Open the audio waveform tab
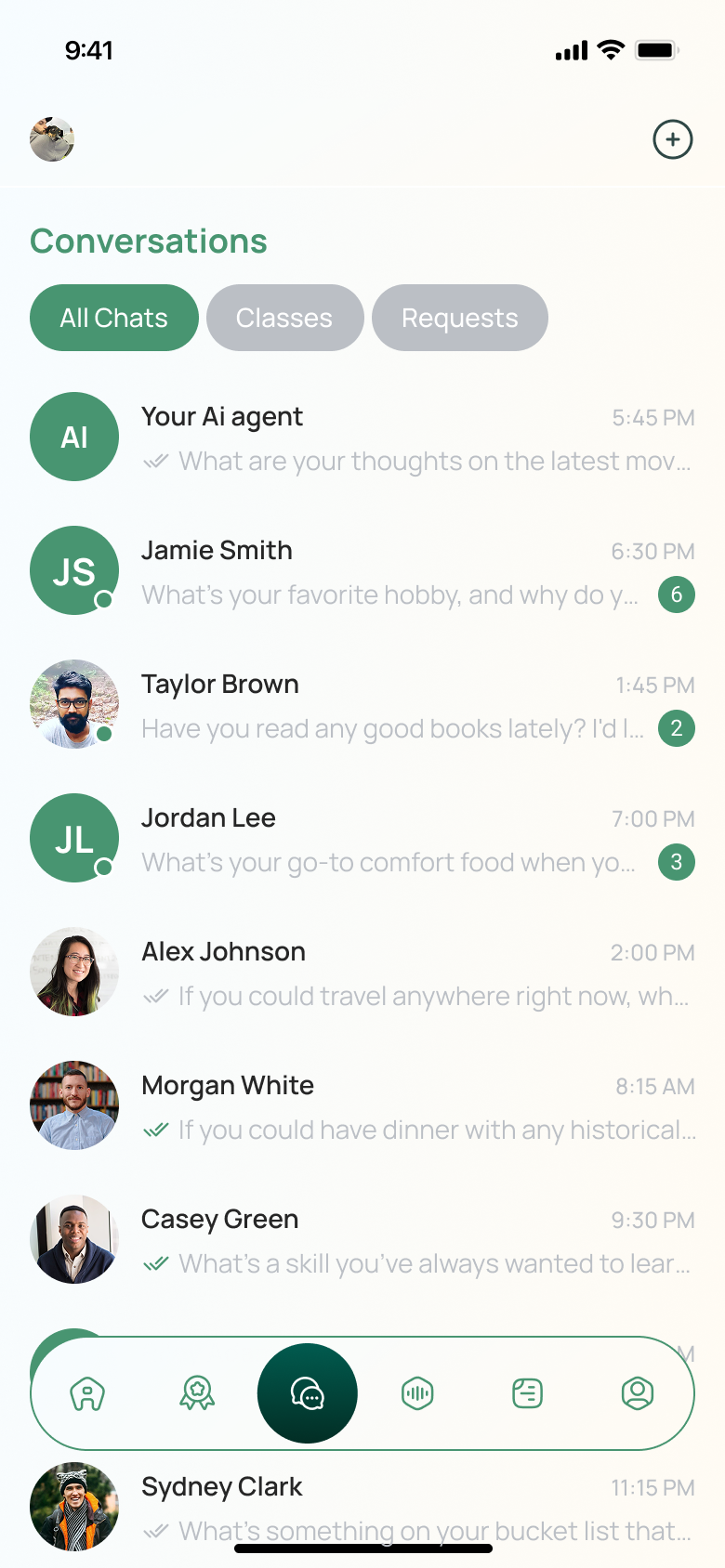 [x=417, y=1393]
